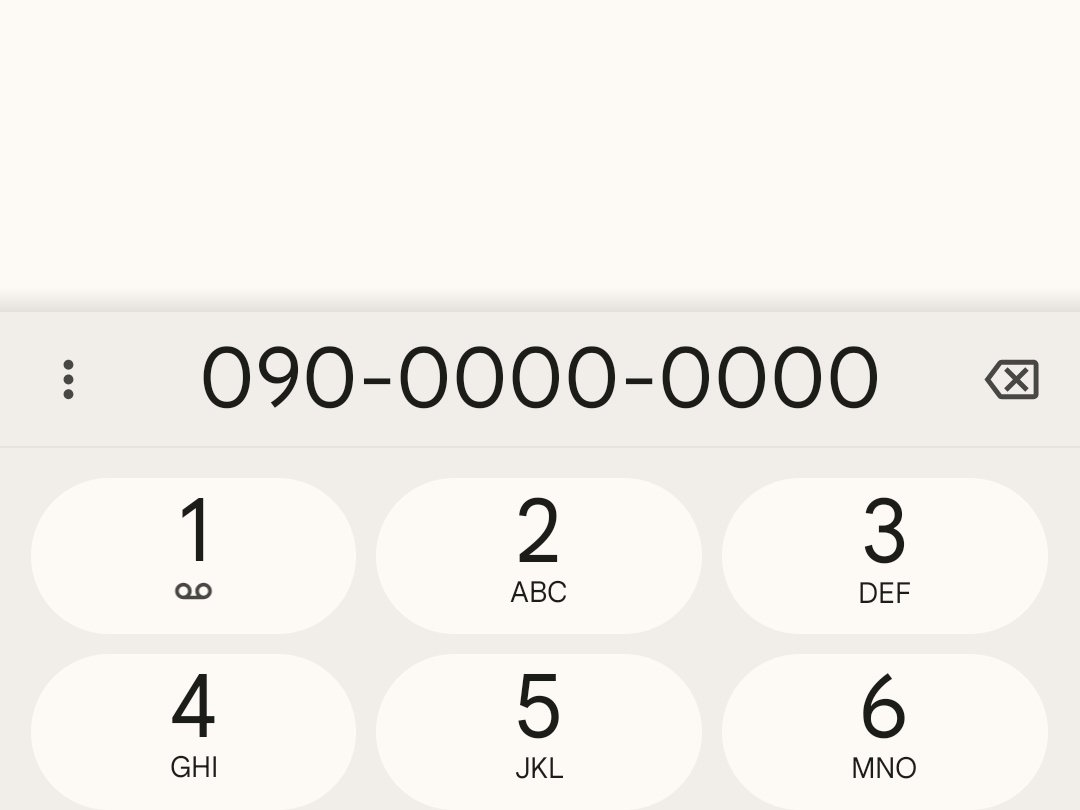Dial the 1 voicemail key

pyautogui.click(x=193, y=555)
